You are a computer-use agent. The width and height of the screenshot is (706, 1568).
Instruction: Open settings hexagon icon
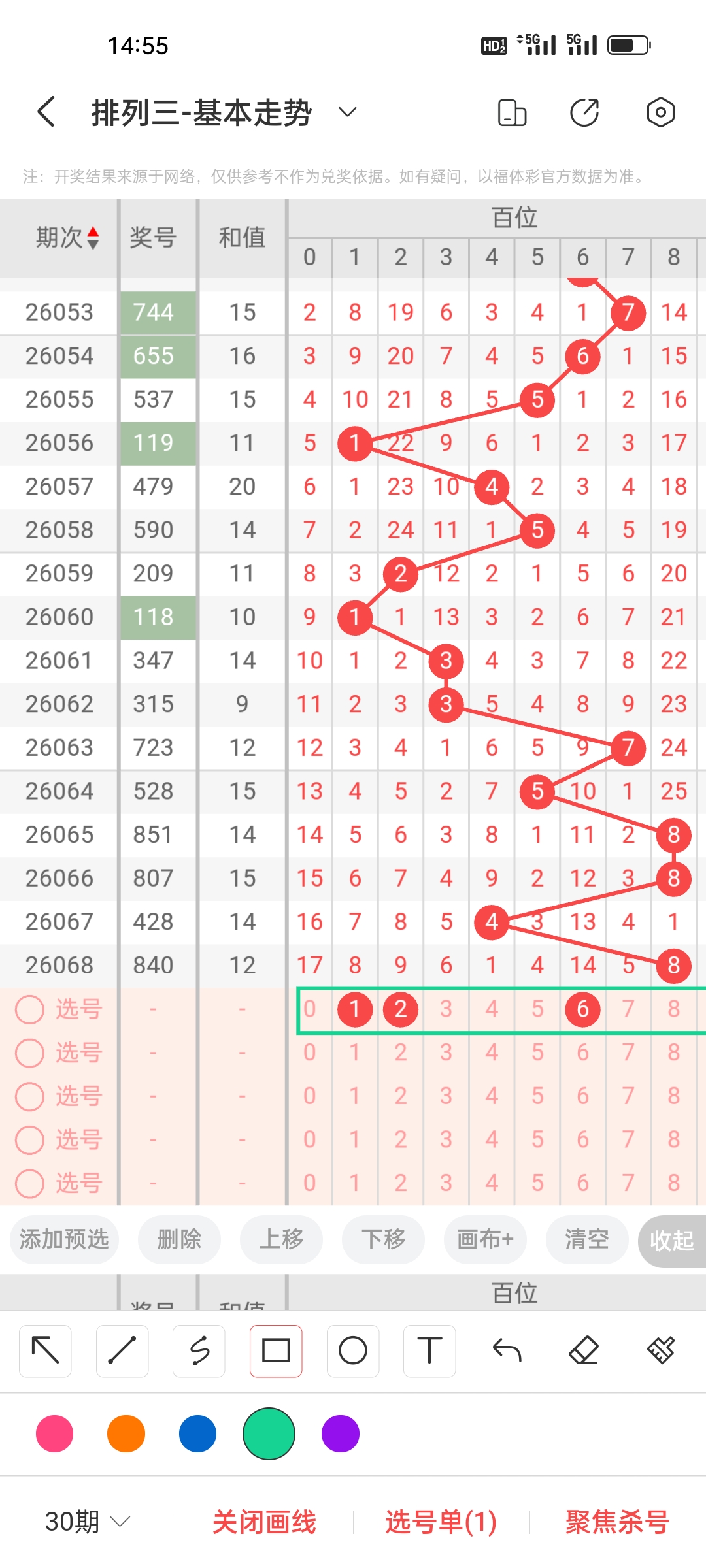(x=660, y=112)
